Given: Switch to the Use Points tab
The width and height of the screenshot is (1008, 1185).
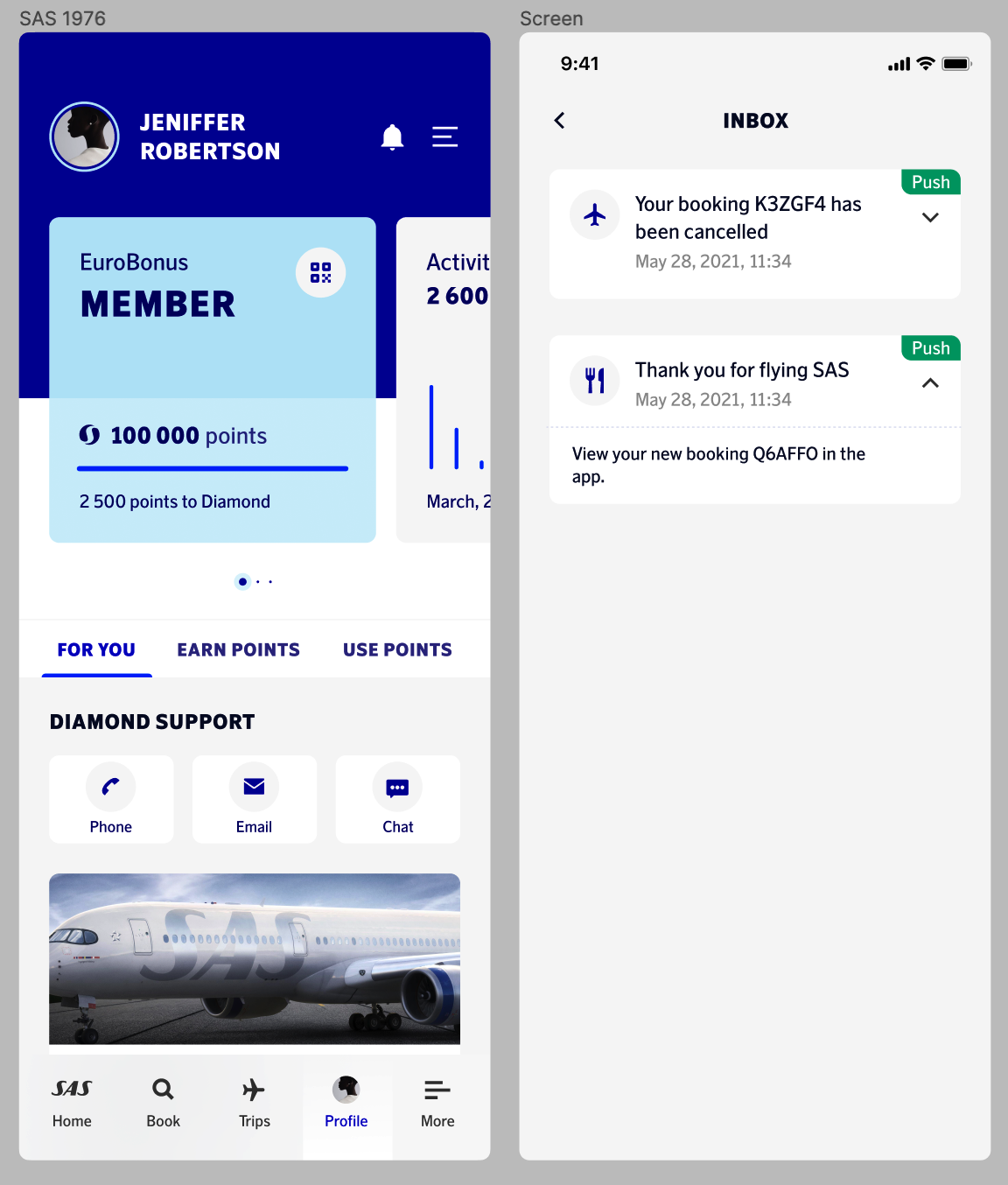Looking at the screenshot, I should point(397,649).
